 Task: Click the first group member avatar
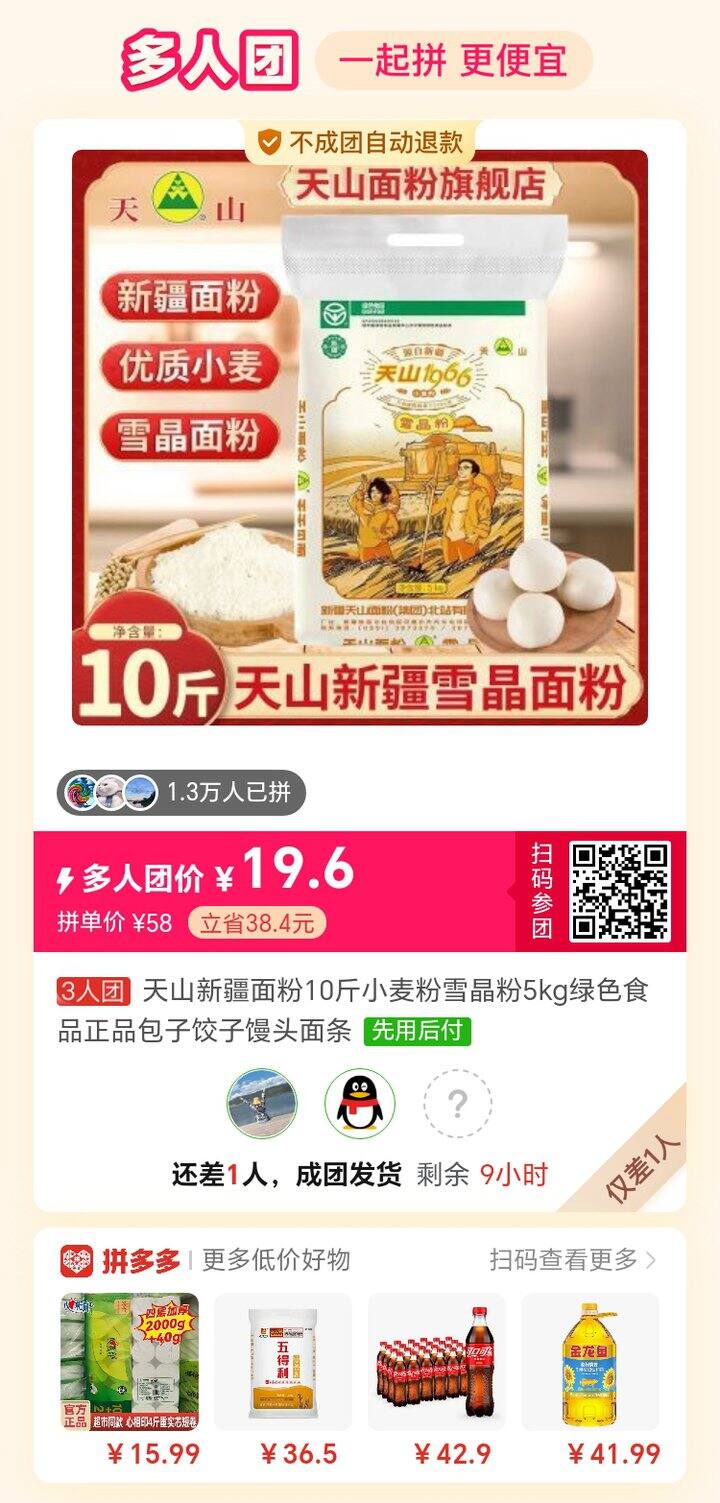(x=262, y=1104)
